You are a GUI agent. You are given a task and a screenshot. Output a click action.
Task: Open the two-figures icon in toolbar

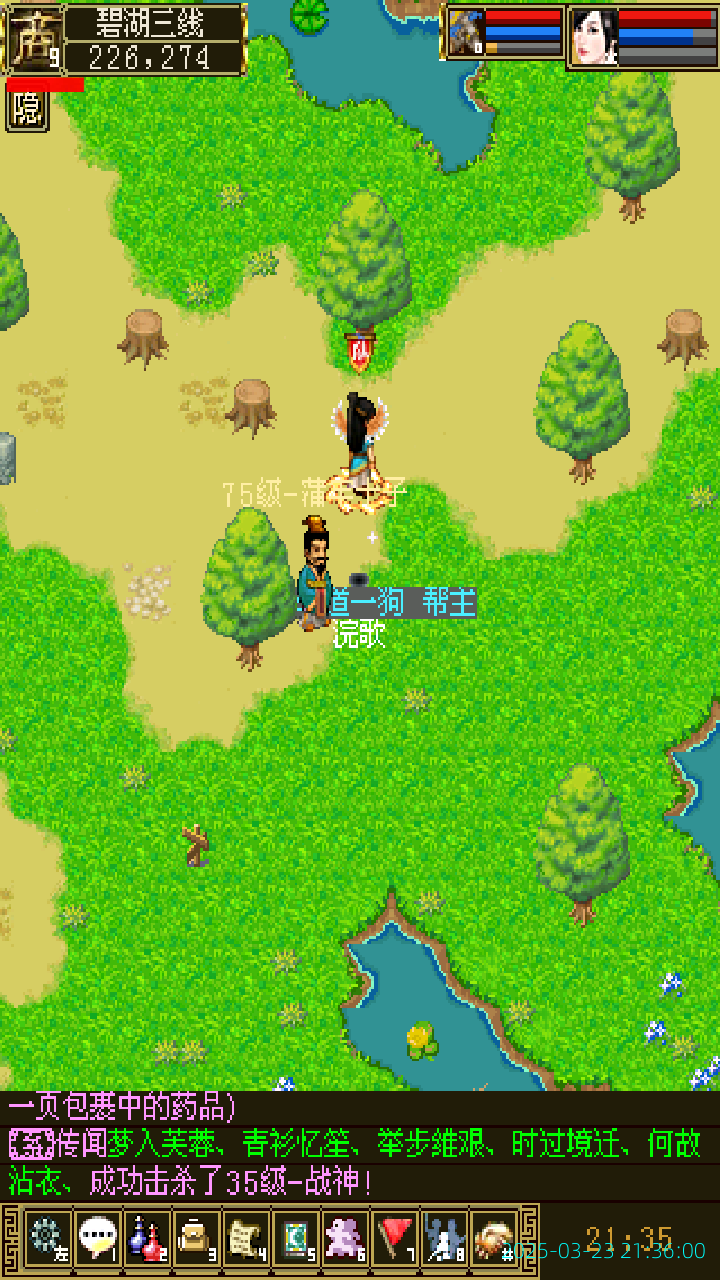point(444,1239)
